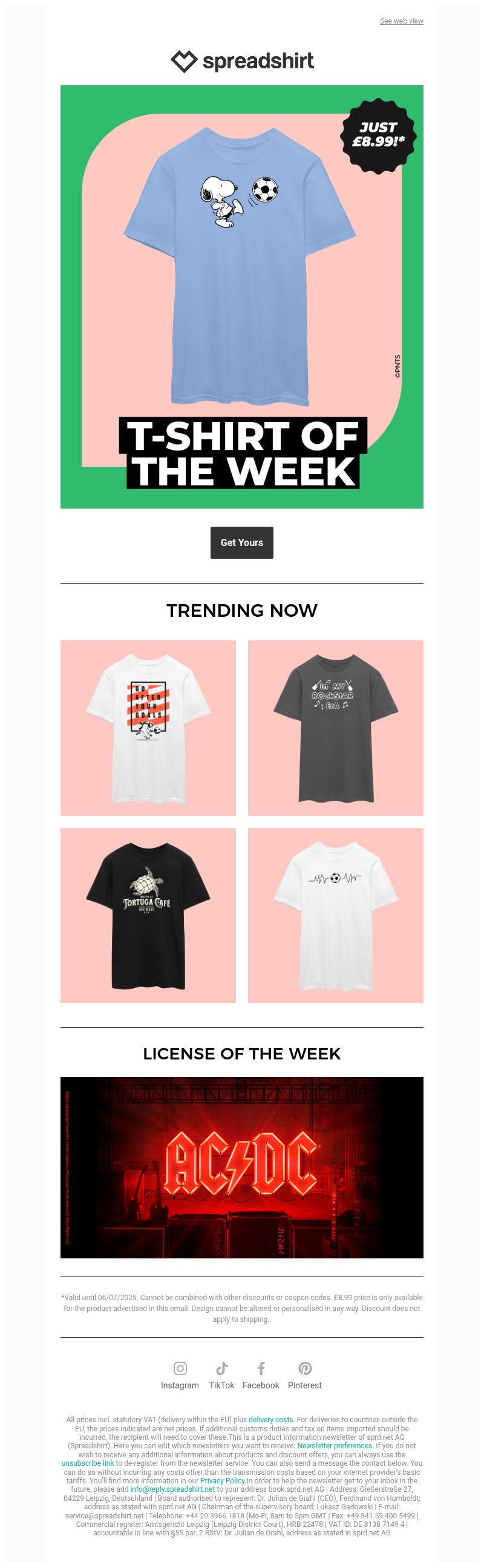Screen dimensions: 484x1568
Task: Open the Tortuga Café black t-shirt
Action: [x=148, y=915]
